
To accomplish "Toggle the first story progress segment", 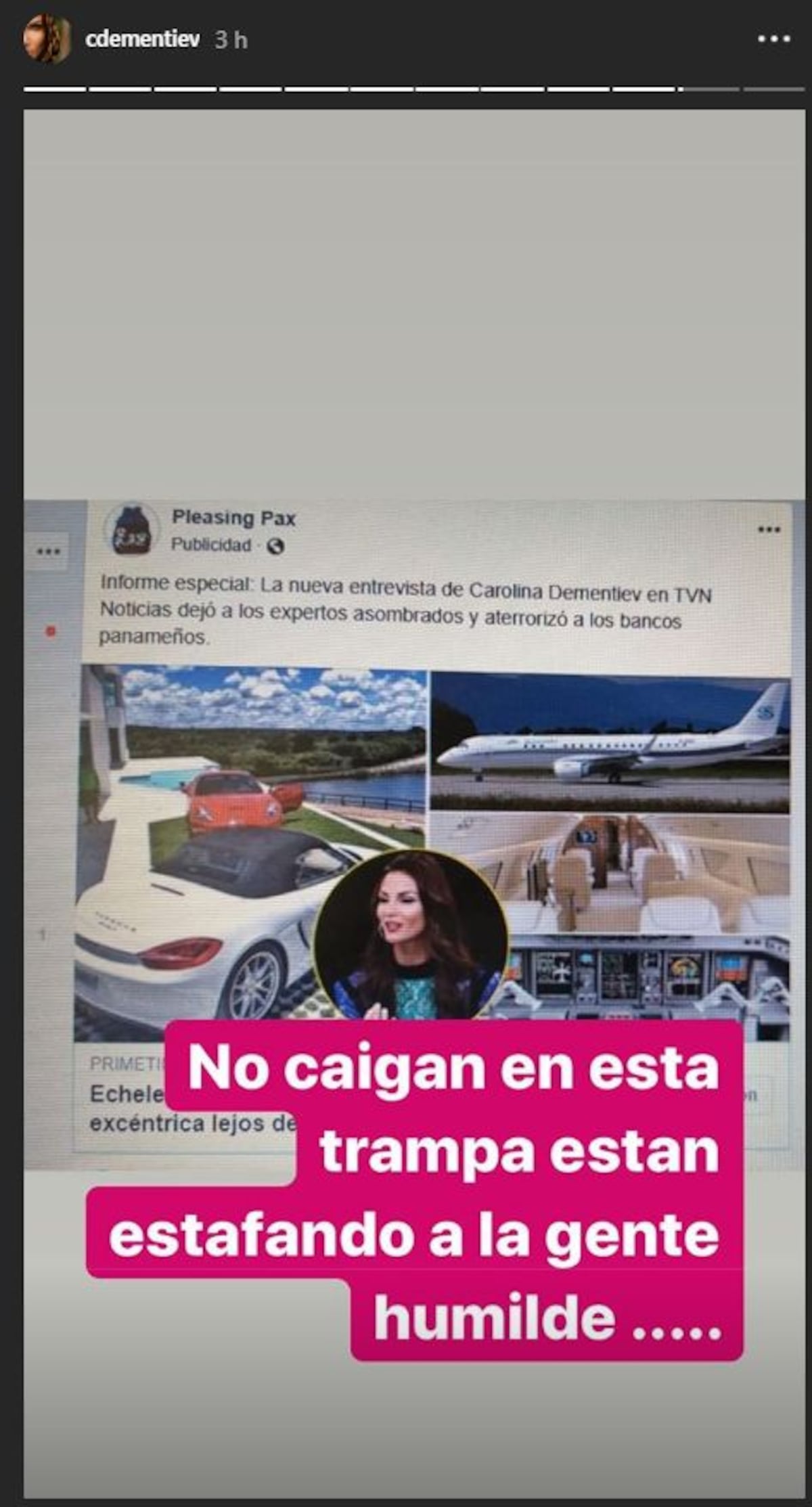I will [54, 87].
